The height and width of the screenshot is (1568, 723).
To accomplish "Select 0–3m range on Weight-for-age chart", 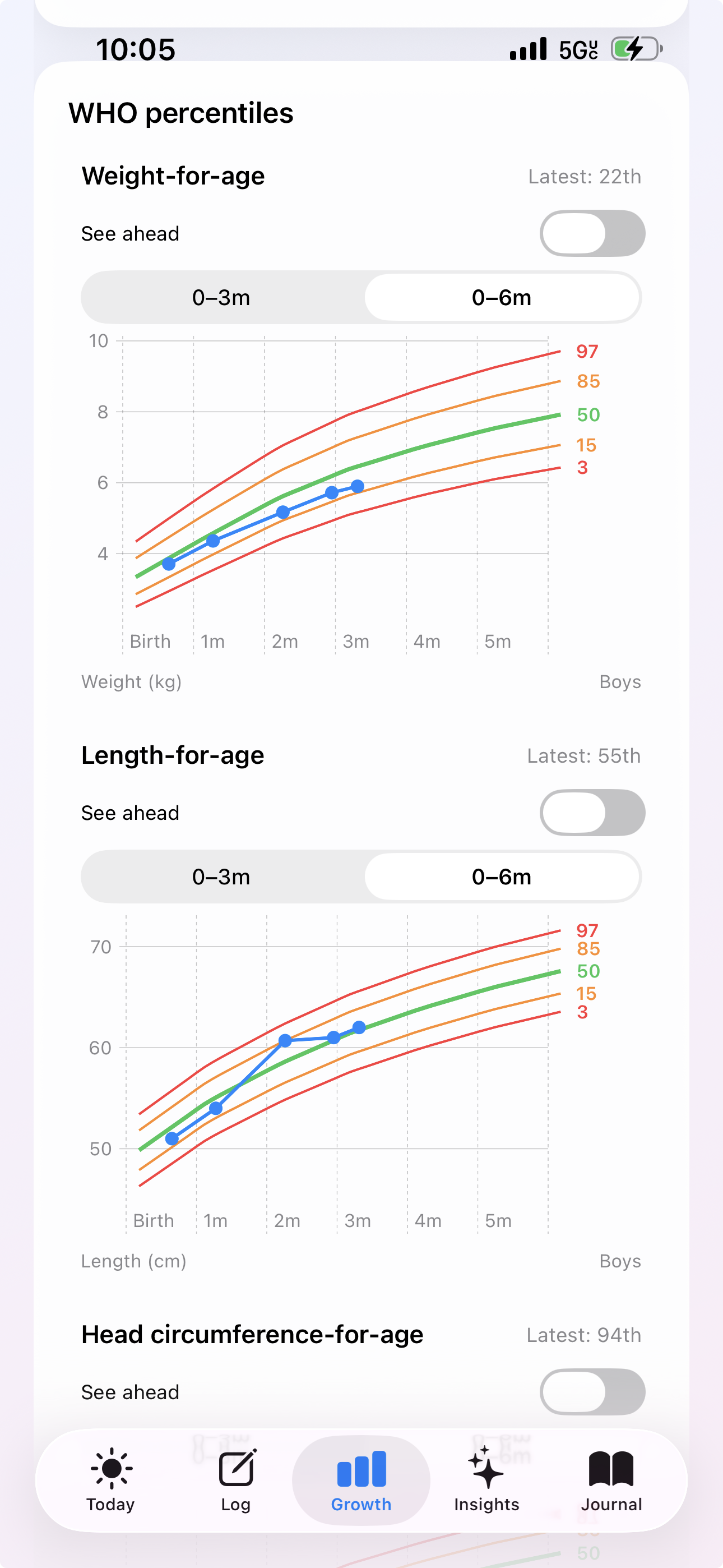I will (221, 298).
